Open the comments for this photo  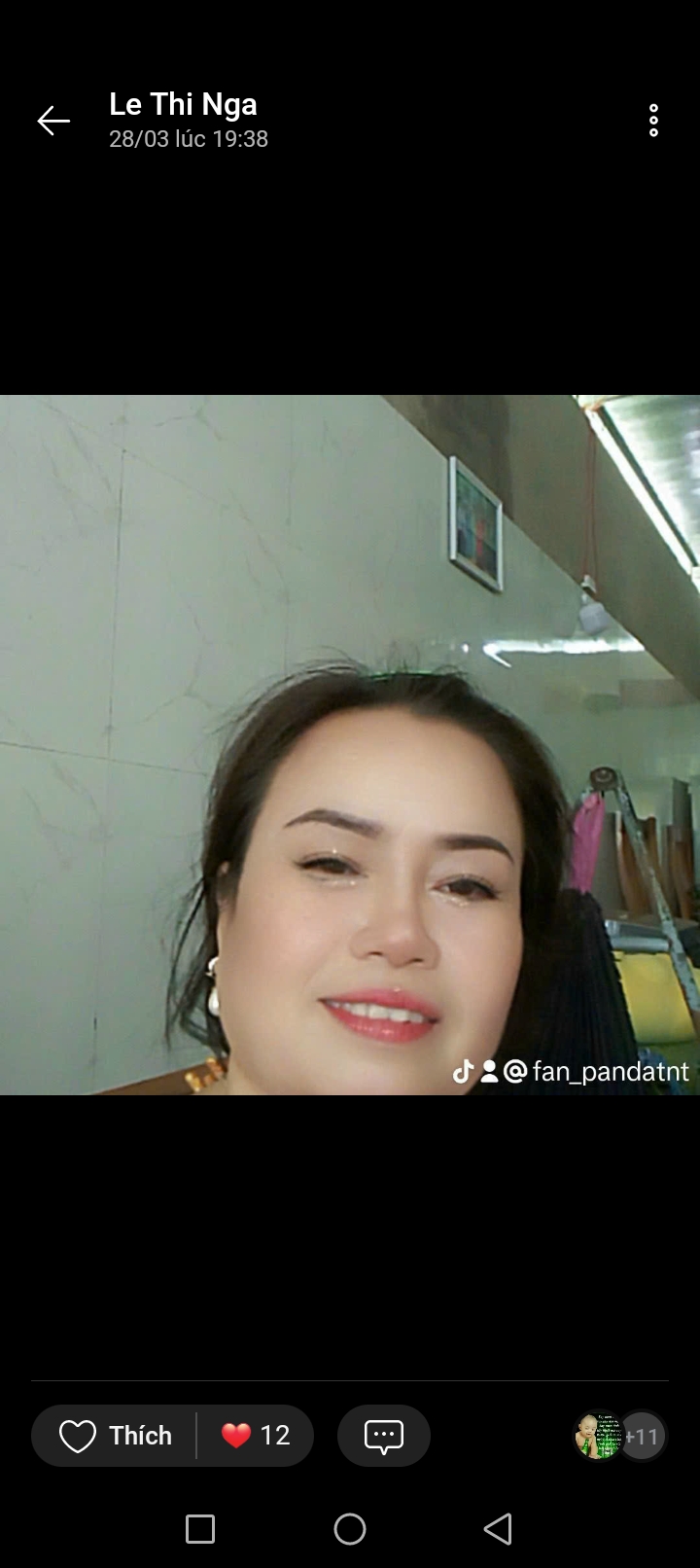(383, 1436)
